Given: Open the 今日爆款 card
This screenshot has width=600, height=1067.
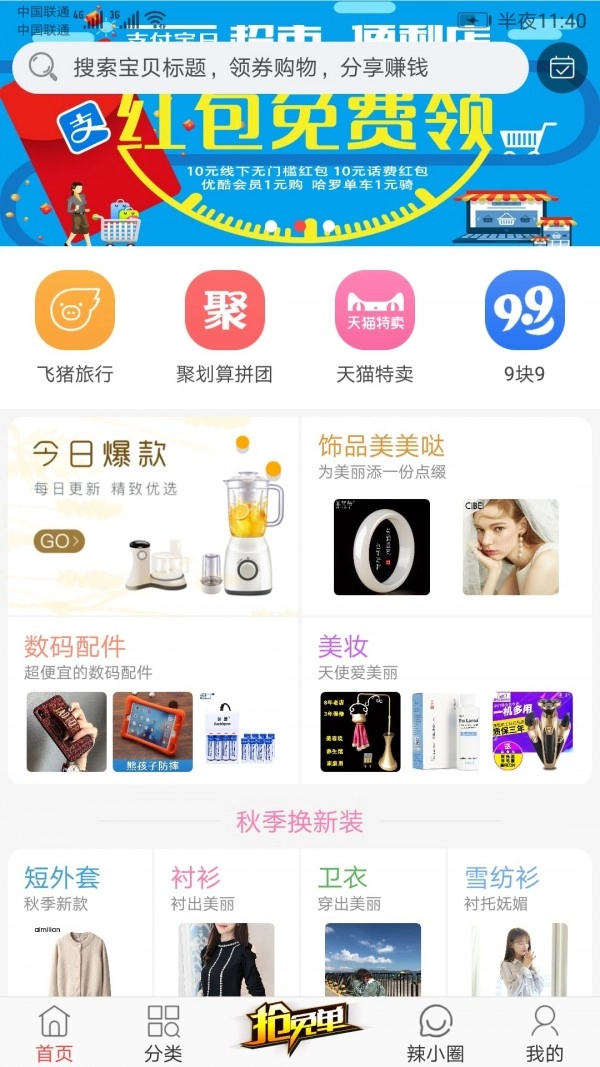Looking at the screenshot, I should 154,516.
